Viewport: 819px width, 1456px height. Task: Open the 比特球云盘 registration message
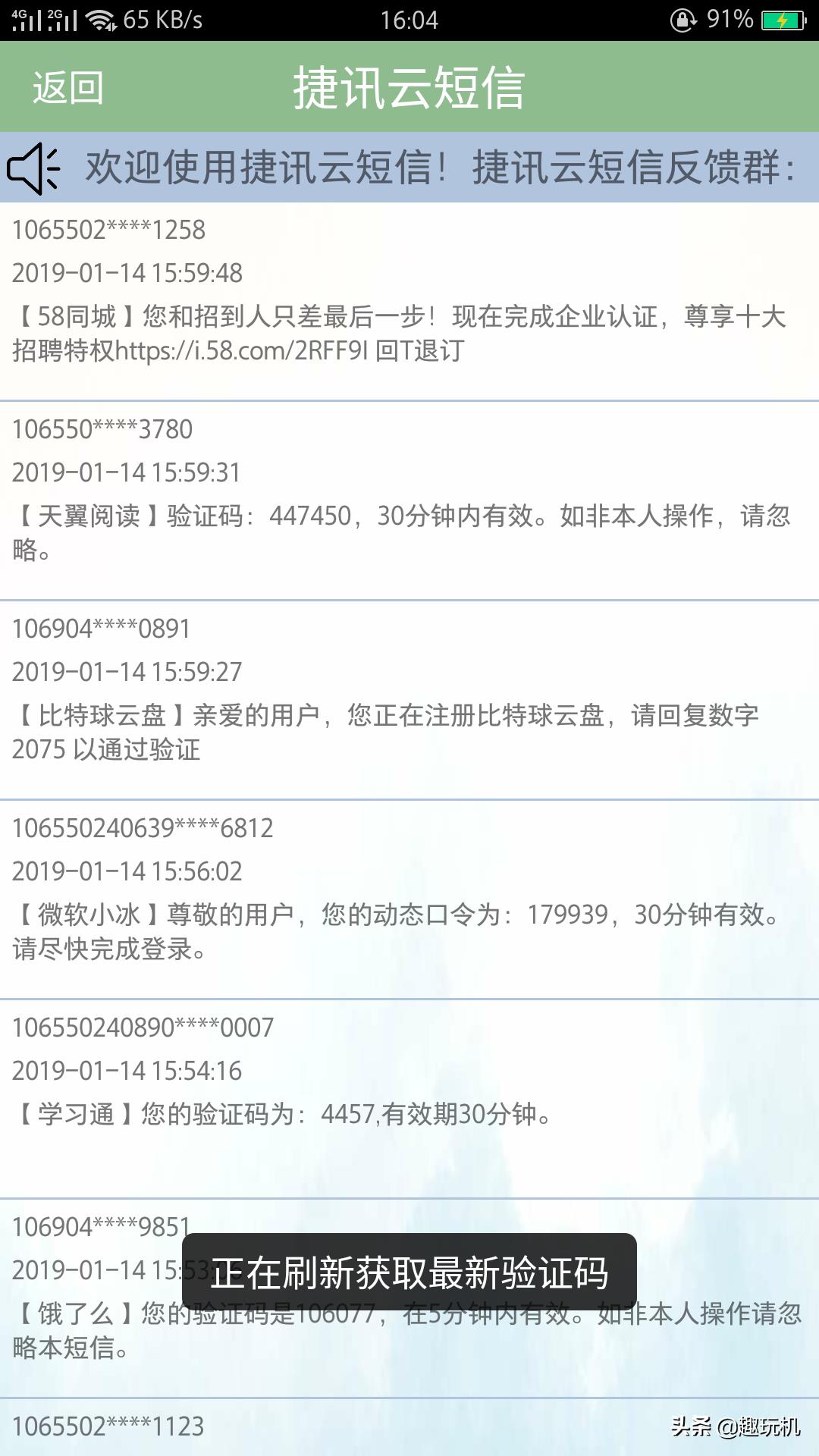(x=409, y=700)
